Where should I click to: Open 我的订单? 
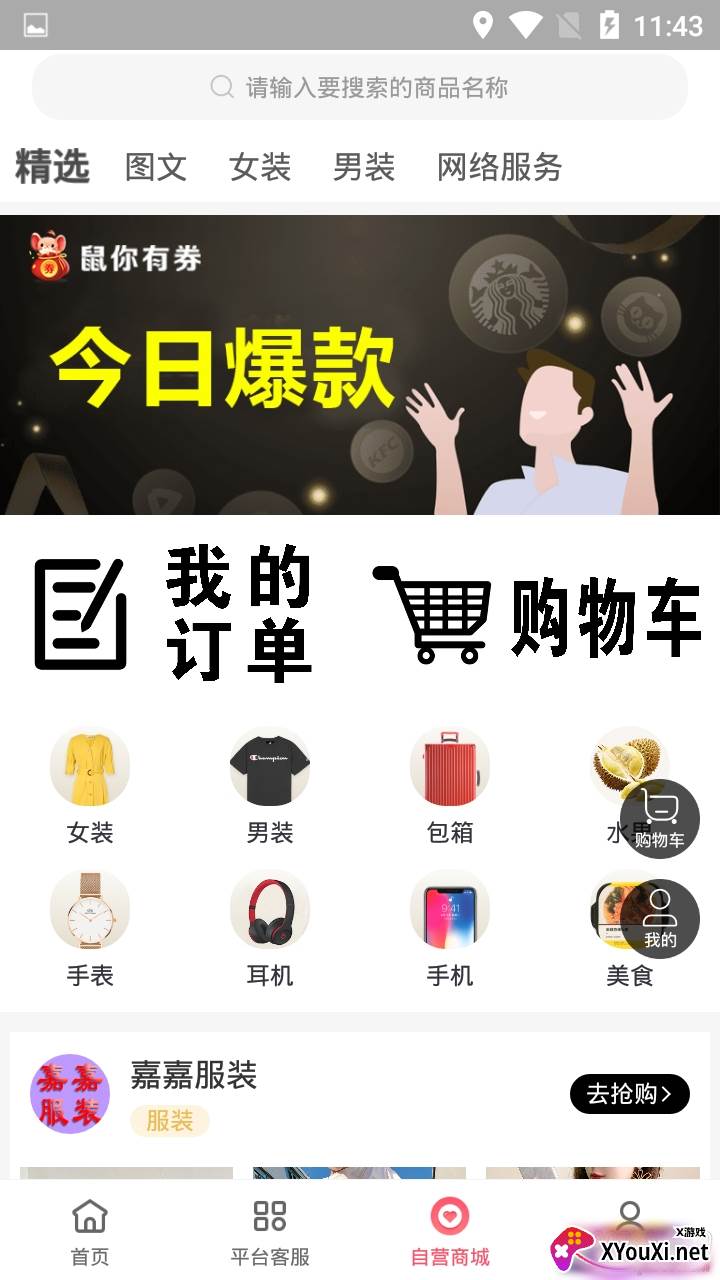[x=175, y=613]
